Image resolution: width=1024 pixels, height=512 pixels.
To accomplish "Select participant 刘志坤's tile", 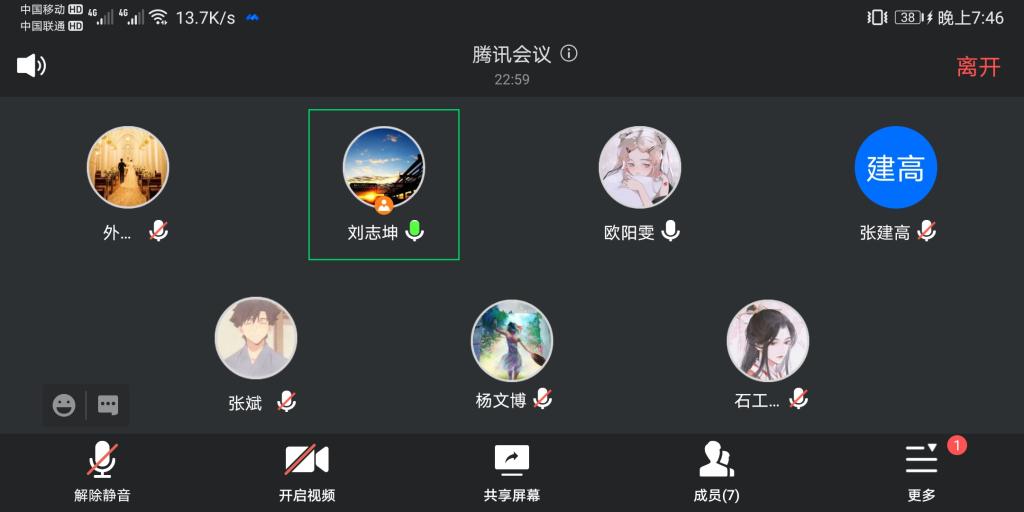I will (384, 185).
